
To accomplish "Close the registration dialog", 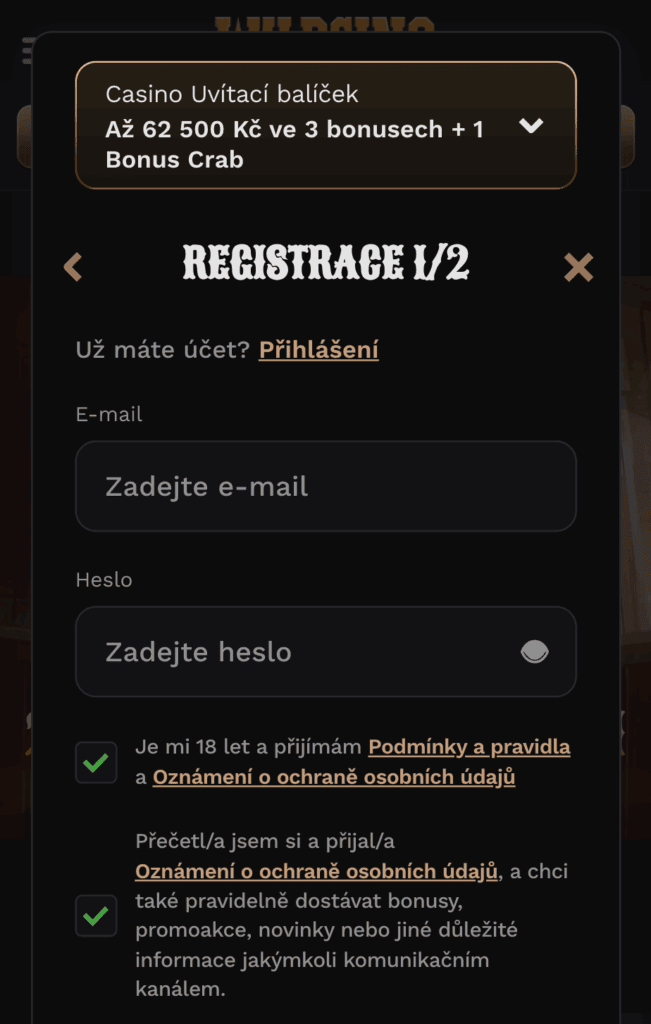I will (x=578, y=267).
